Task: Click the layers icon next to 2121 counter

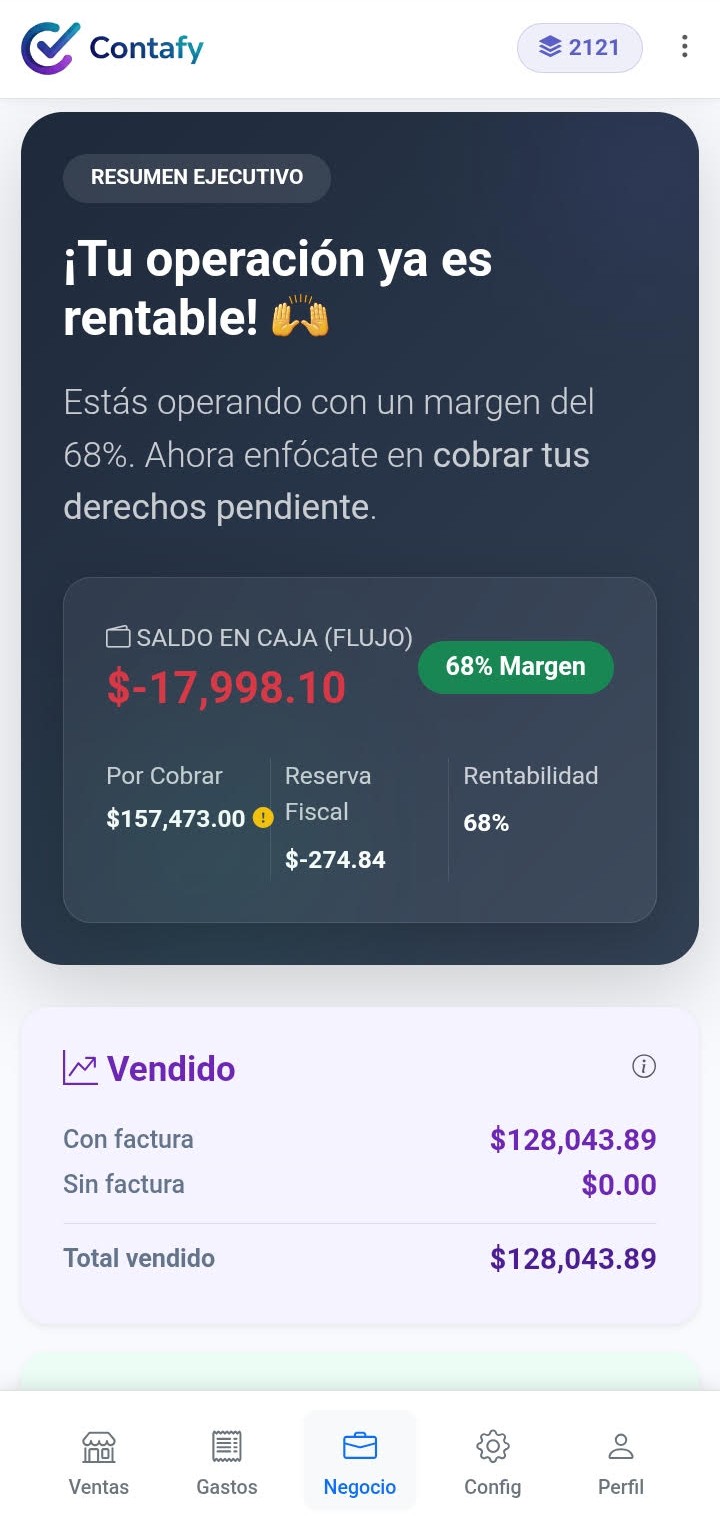Action: [x=551, y=47]
